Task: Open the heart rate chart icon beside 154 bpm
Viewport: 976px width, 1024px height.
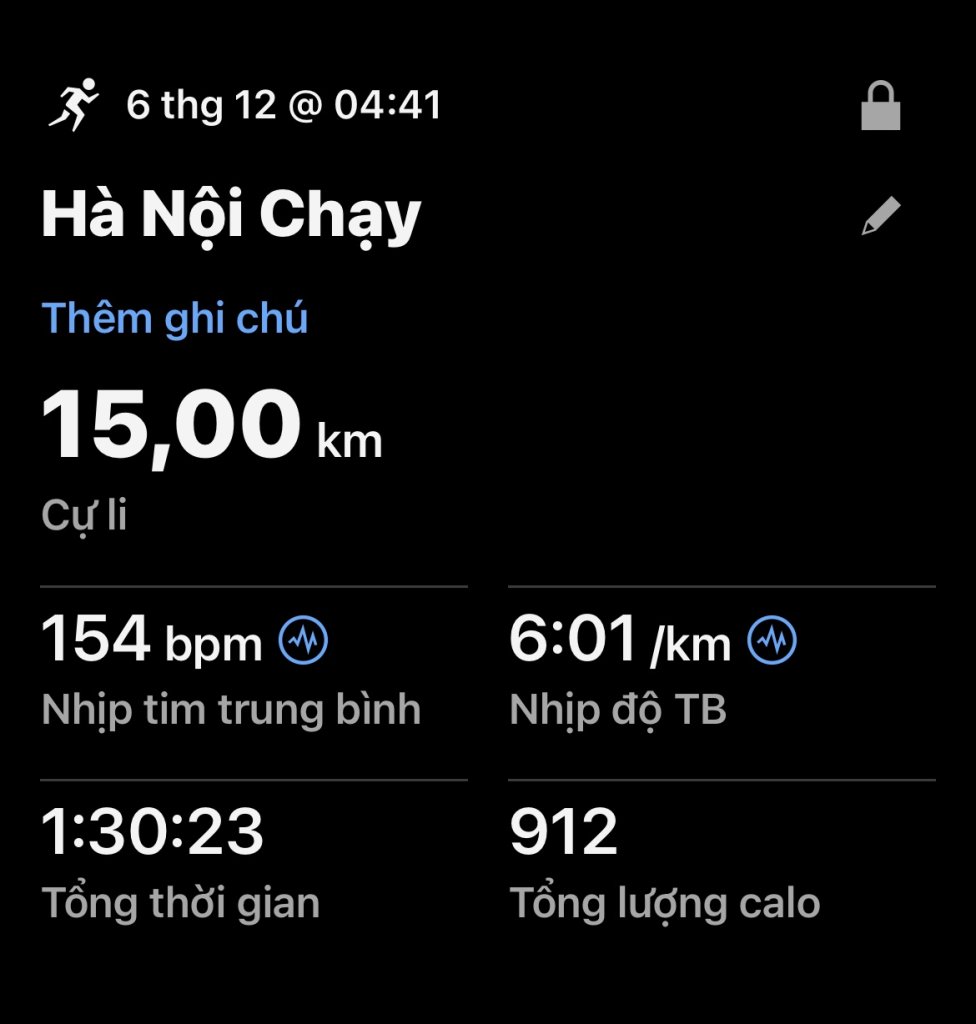Action: 302,640
